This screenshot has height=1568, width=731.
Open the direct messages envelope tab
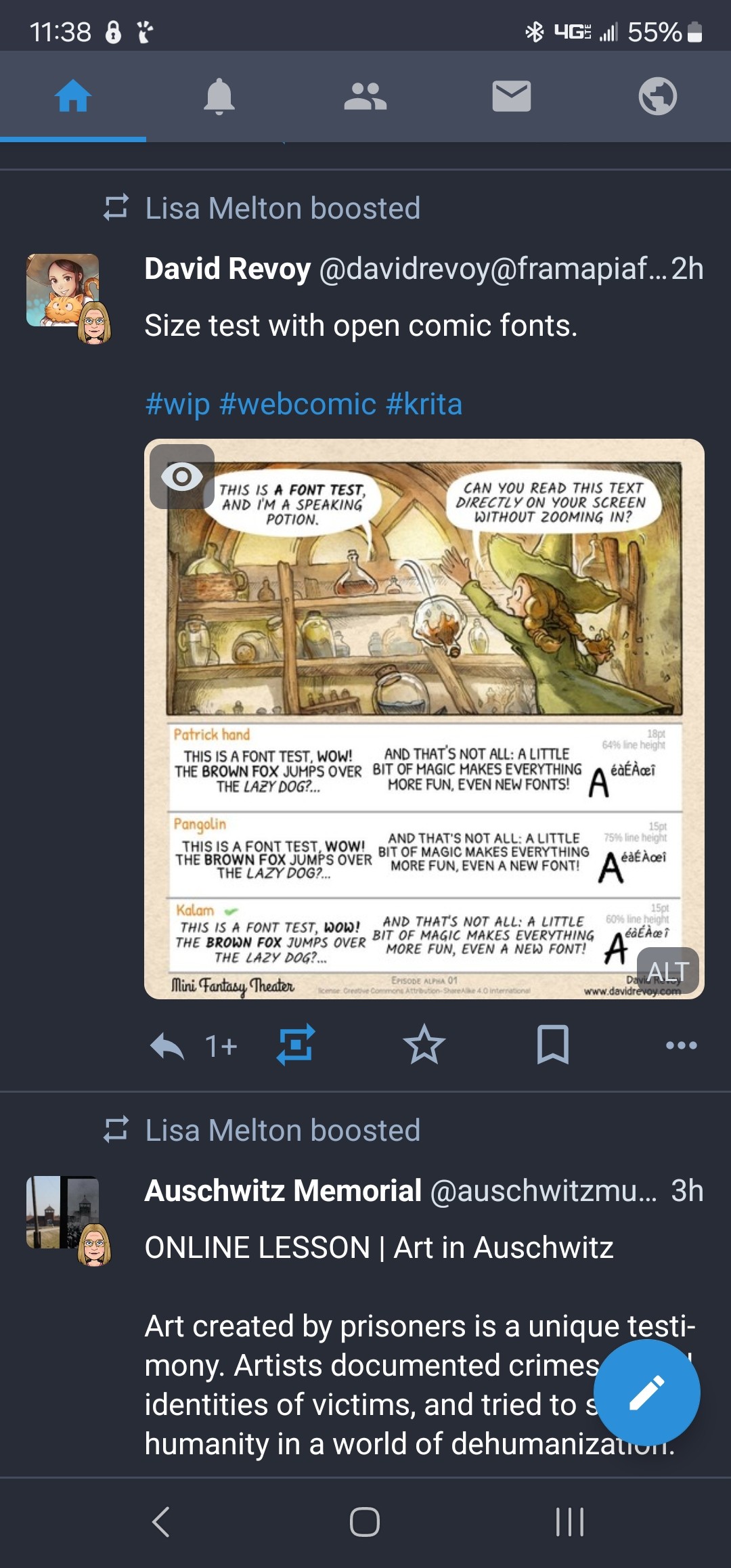pyautogui.click(x=512, y=96)
